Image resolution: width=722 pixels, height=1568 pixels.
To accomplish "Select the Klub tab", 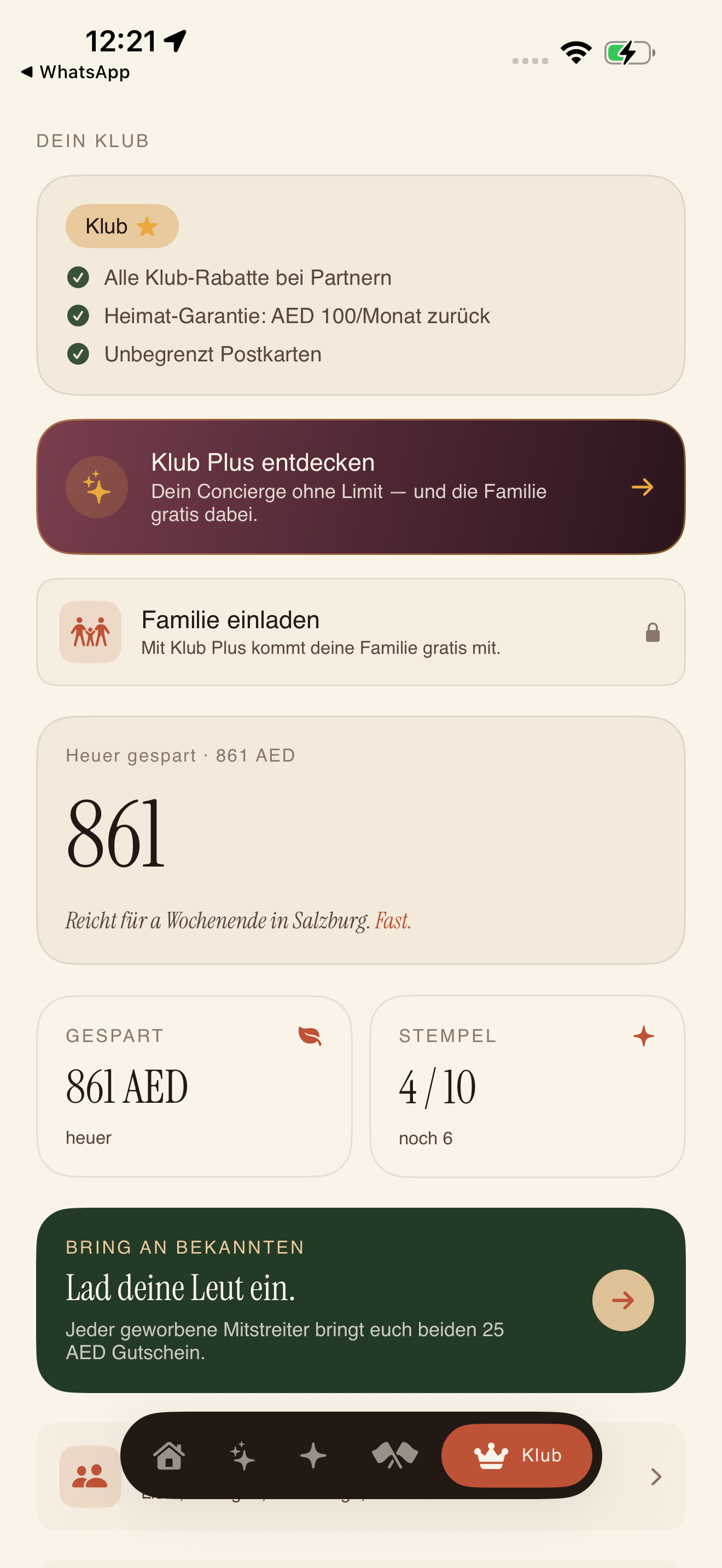I will (516, 1455).
